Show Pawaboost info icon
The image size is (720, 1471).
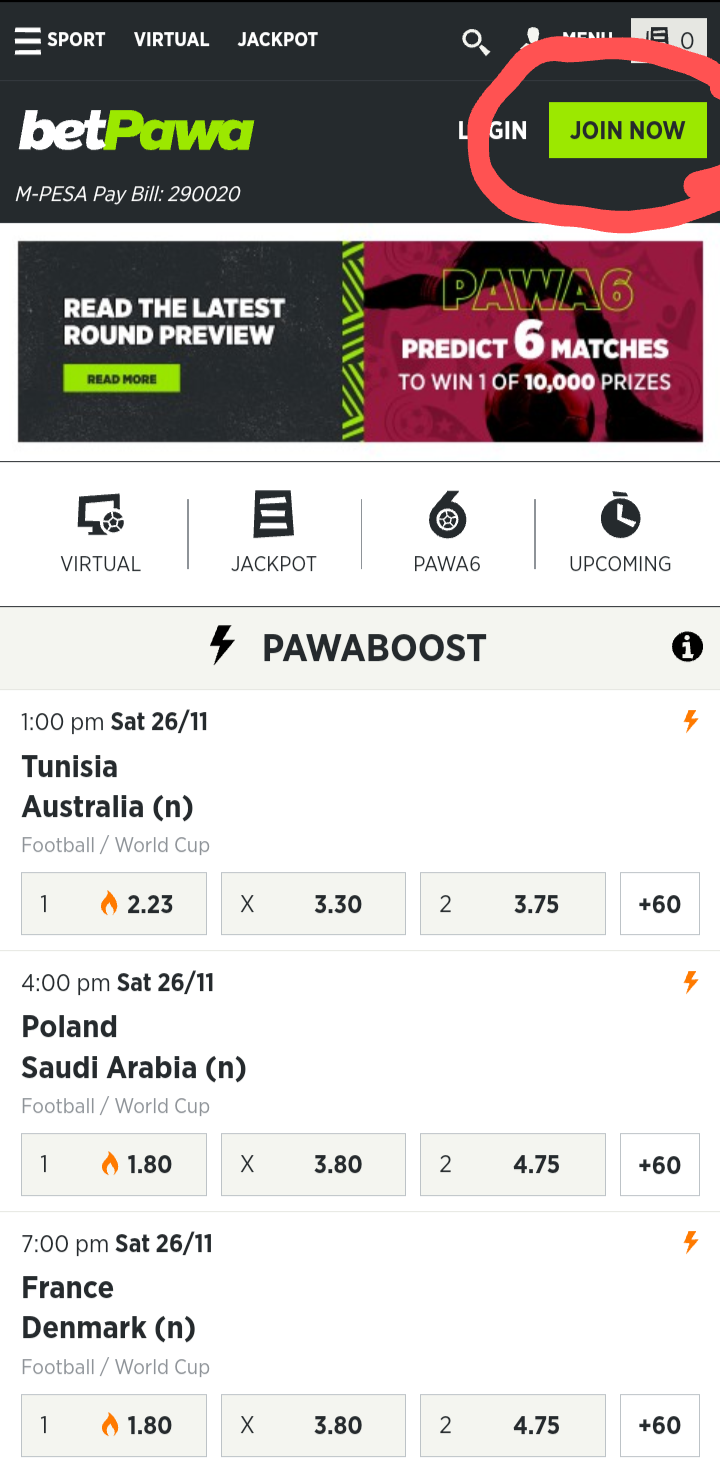click(687, 647)
